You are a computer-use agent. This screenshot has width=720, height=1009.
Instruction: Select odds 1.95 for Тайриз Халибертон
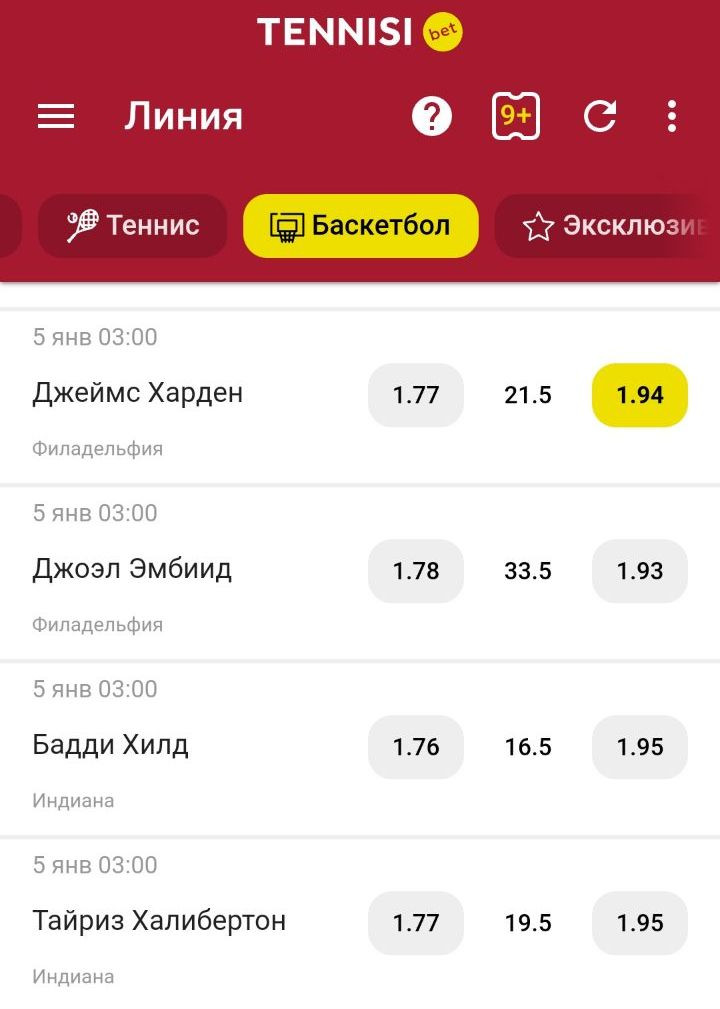point(640,923)
